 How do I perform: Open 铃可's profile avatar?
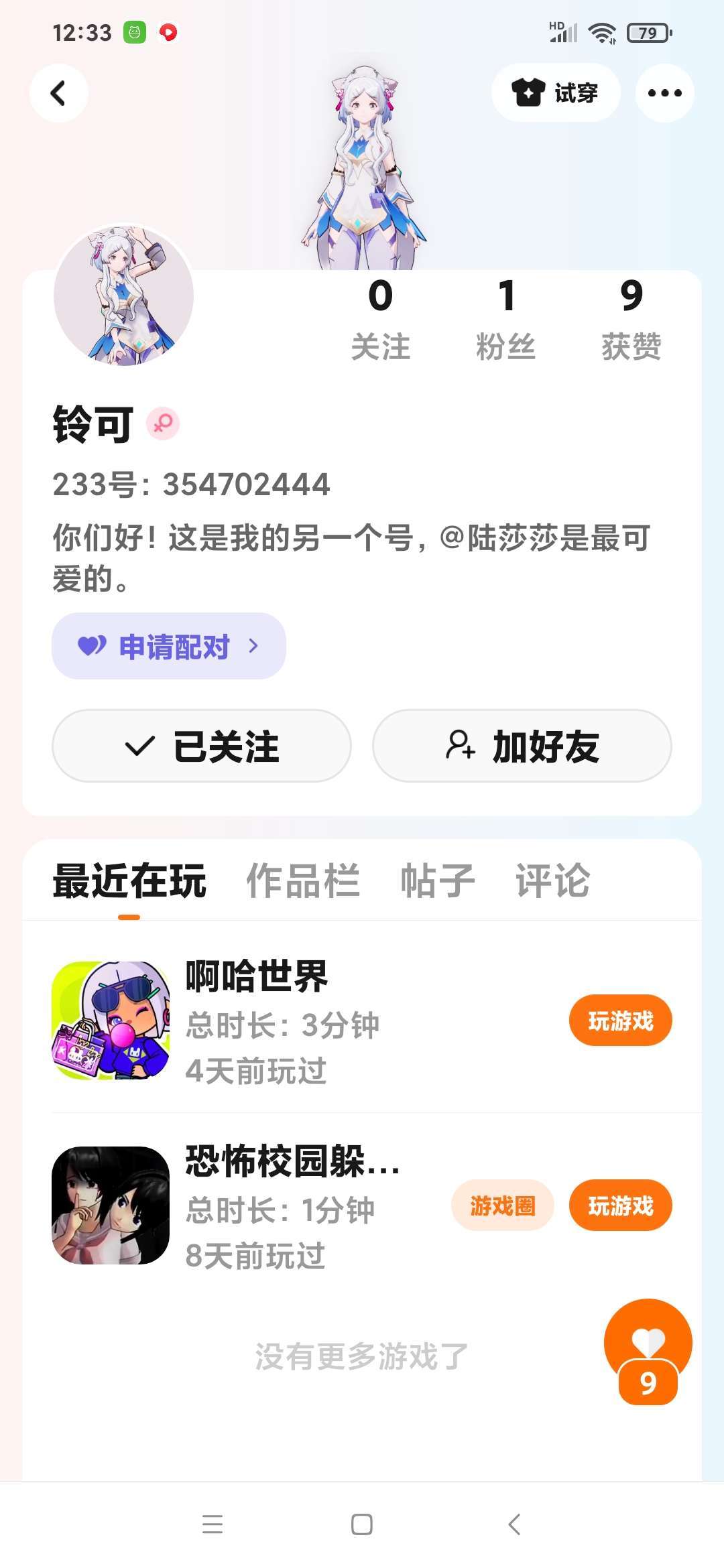pyautogui.click(x=124, y=296)
